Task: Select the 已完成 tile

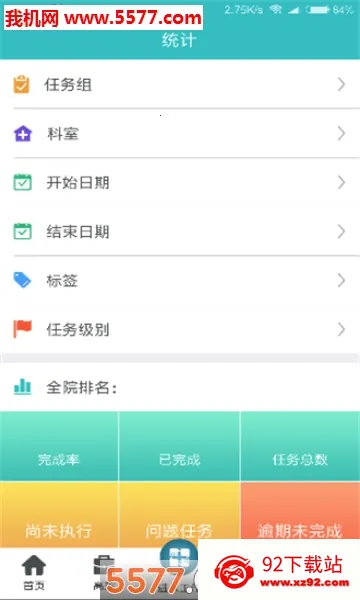Action: pos(179,446)
